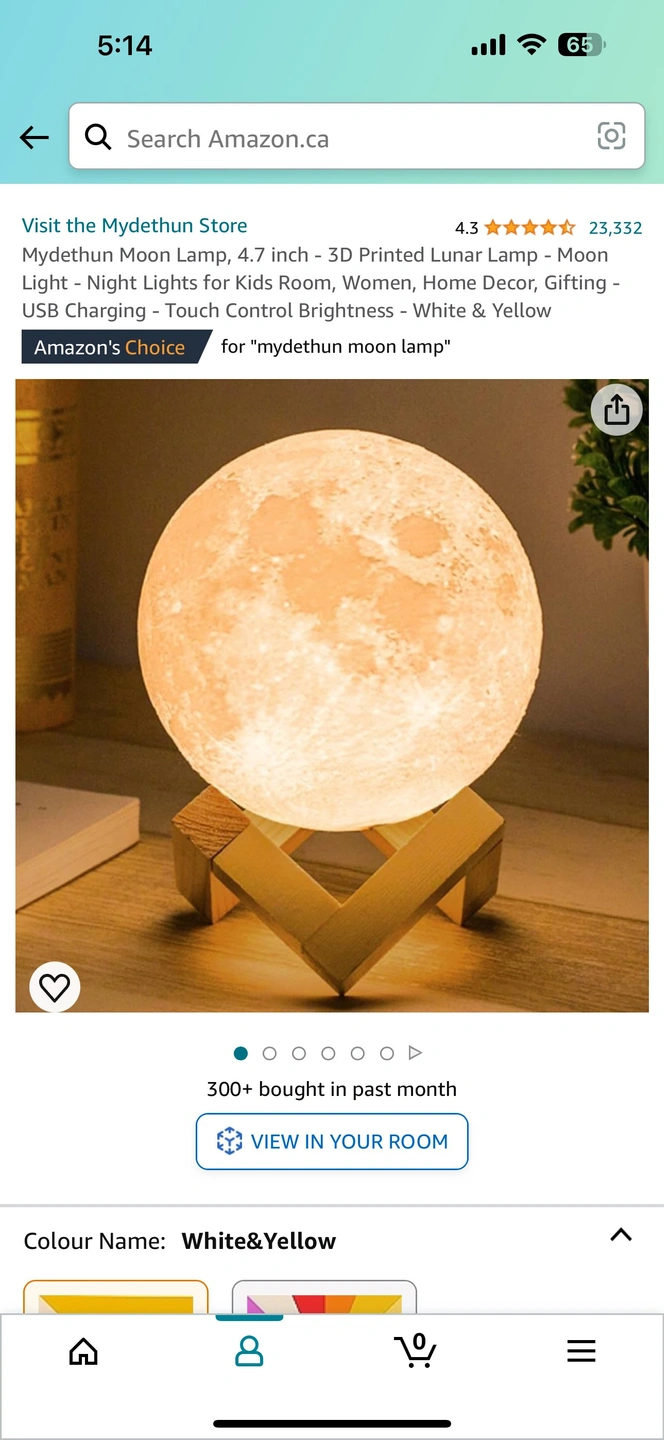Open the shopping cart
The height and width of the screenshot is (1440, 664).
tap(415, 1351)
